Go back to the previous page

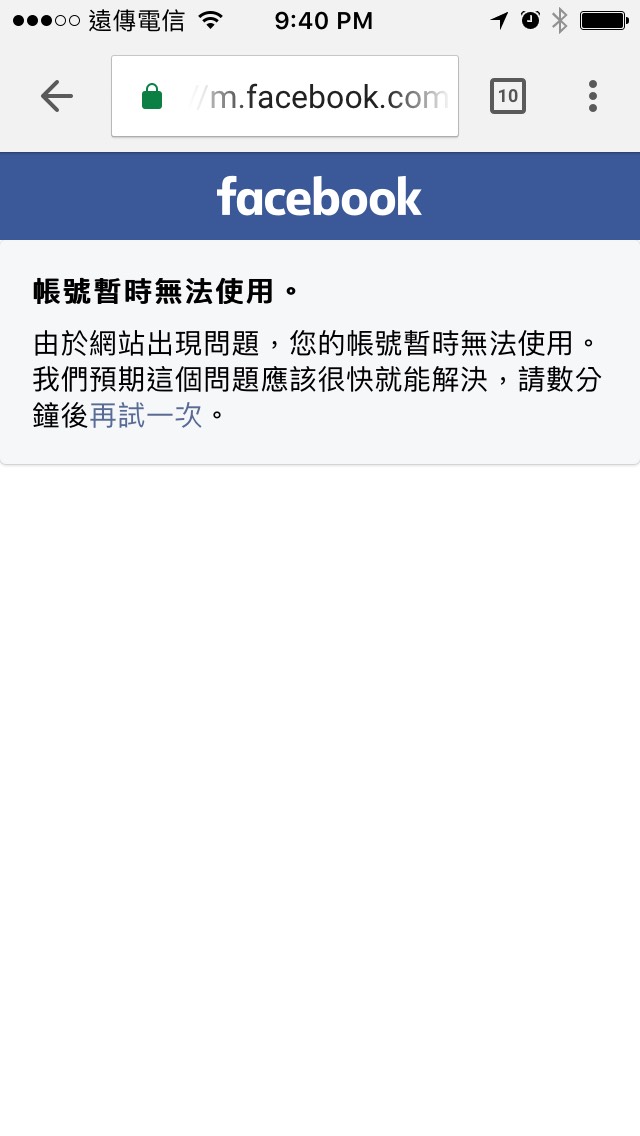pyautogui.click(x=57, y=96)
